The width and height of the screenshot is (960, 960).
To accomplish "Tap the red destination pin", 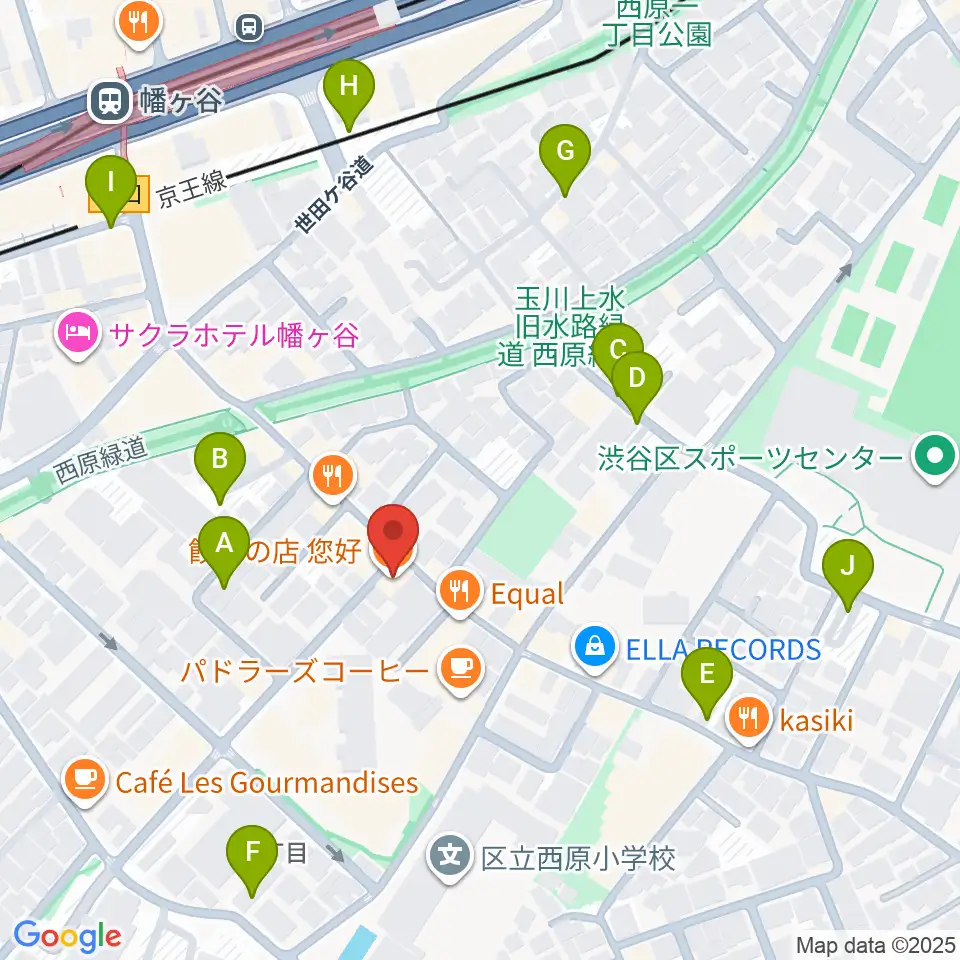I will coord(393,540).
